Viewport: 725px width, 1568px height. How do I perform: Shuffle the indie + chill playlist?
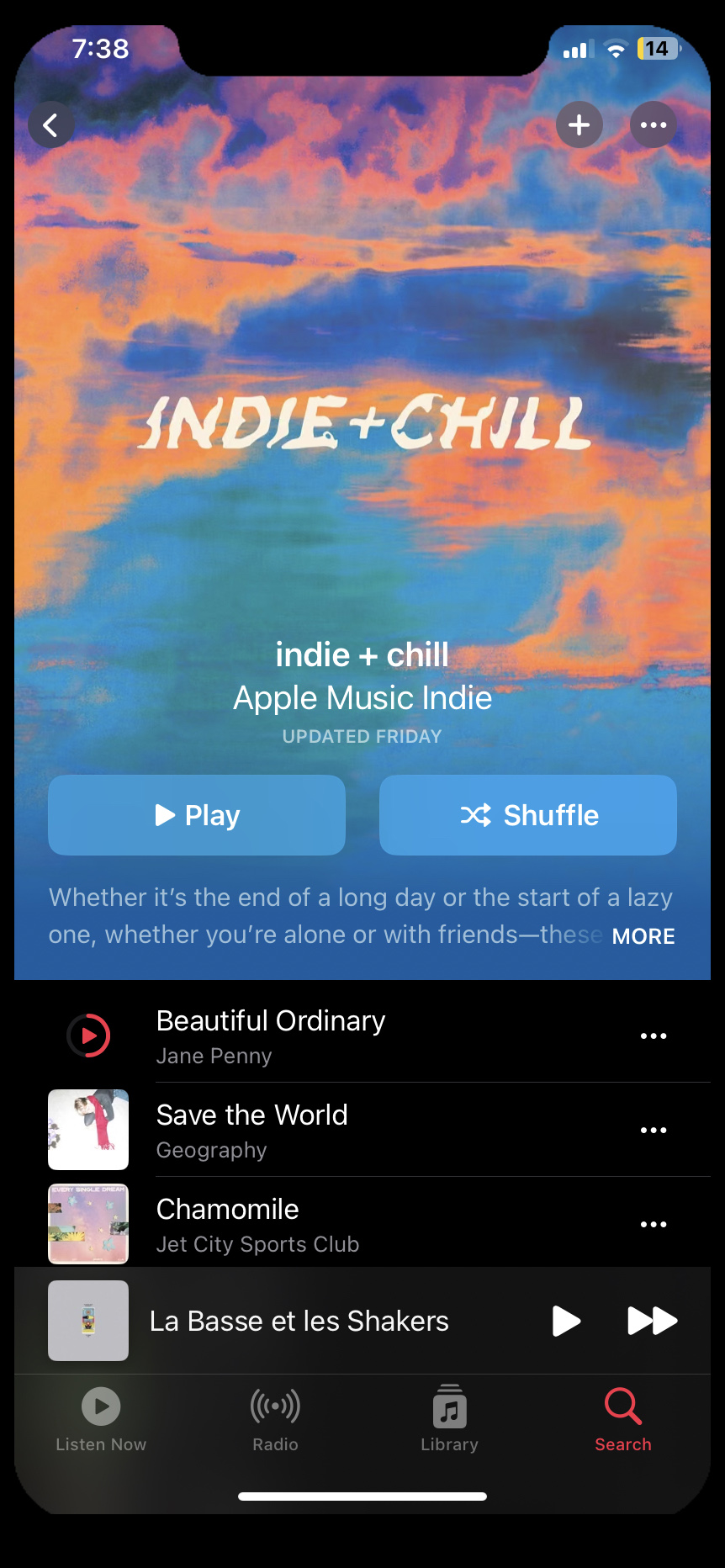click(x=528, y=815)
